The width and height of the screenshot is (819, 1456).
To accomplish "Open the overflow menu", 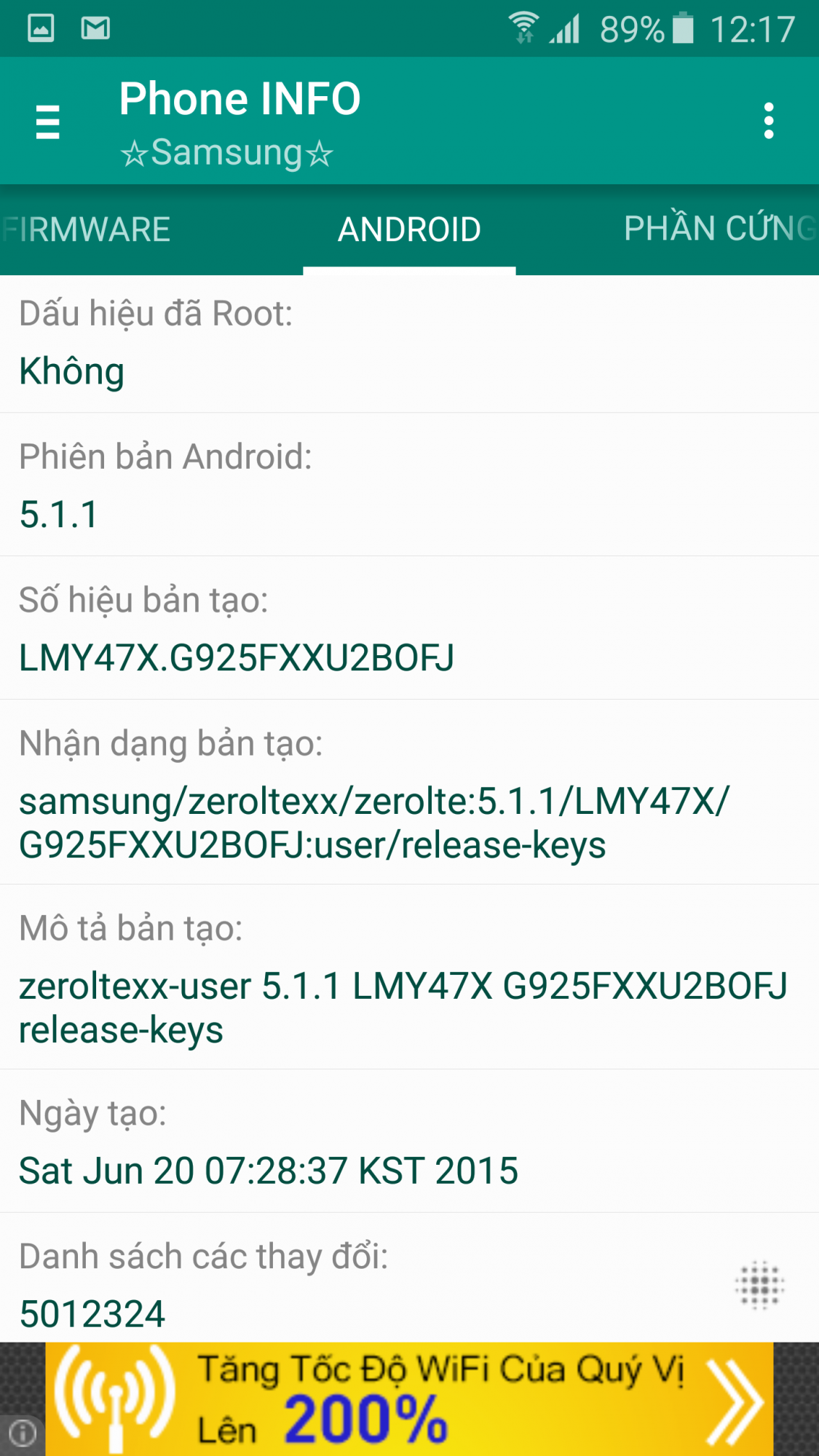I will 769,121.
